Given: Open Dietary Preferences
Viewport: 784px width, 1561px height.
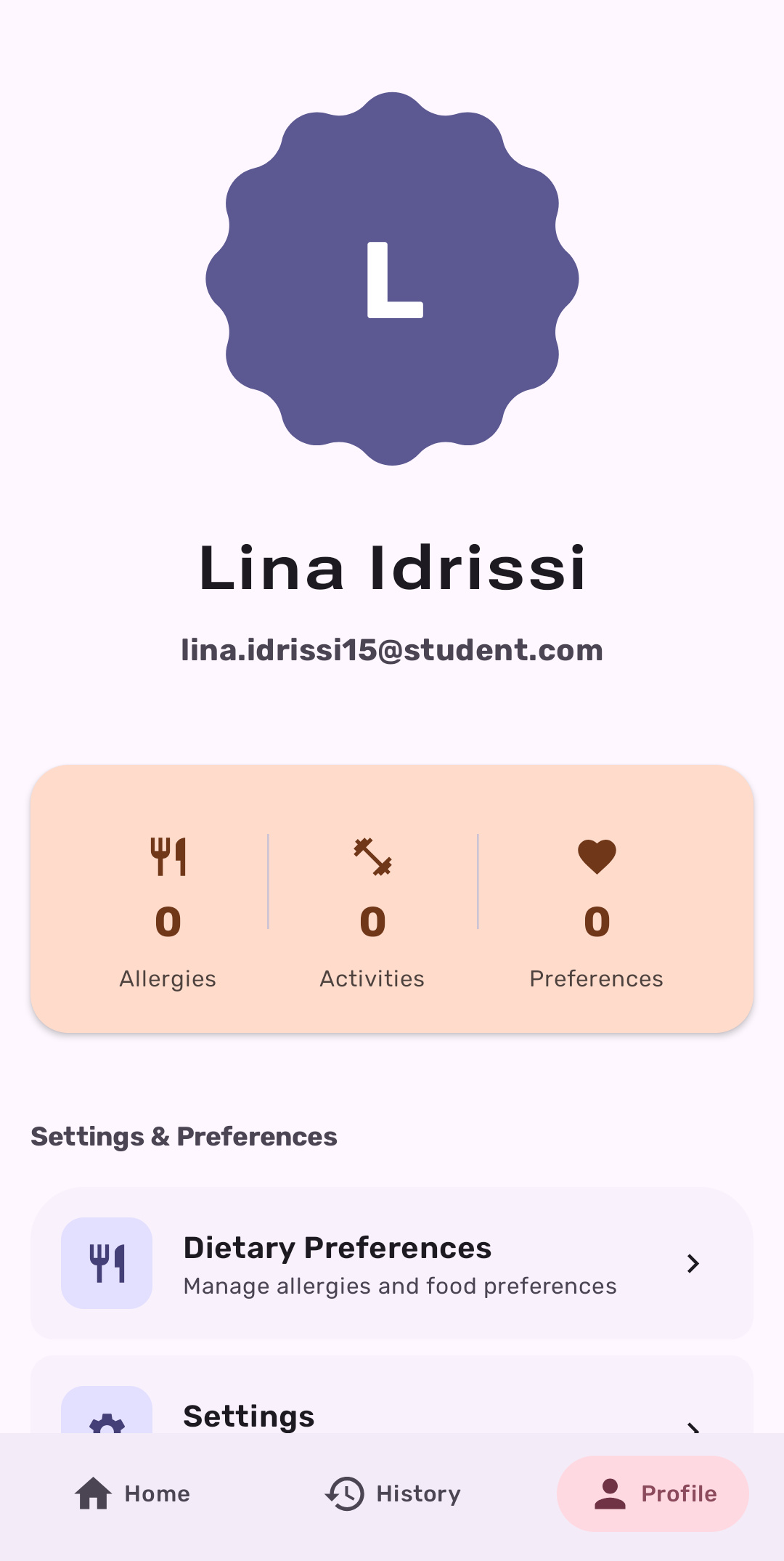Looking at the screenshot, I should (x=392, y=1263).
